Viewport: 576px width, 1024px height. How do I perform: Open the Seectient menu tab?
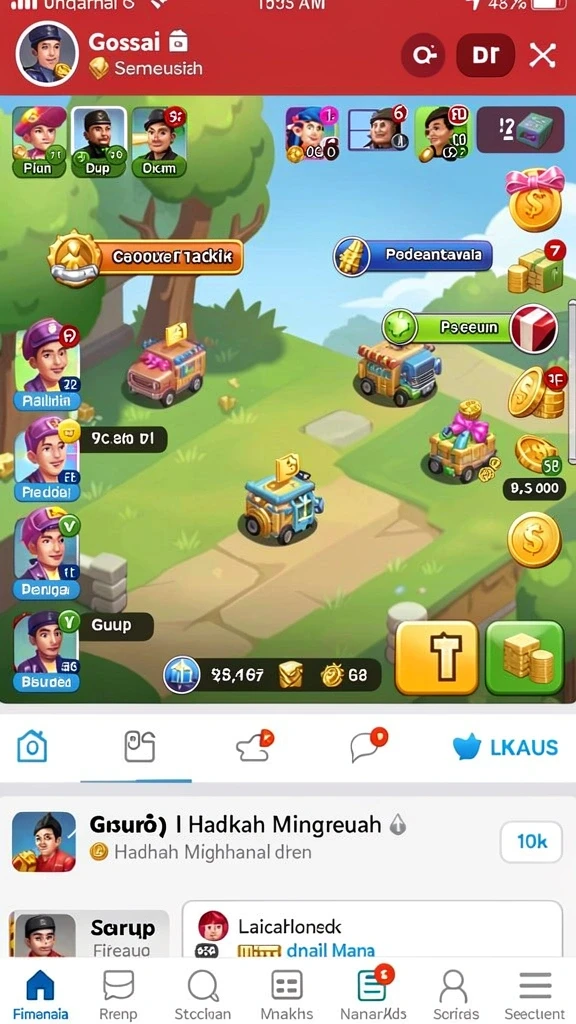tap(535, 994)
